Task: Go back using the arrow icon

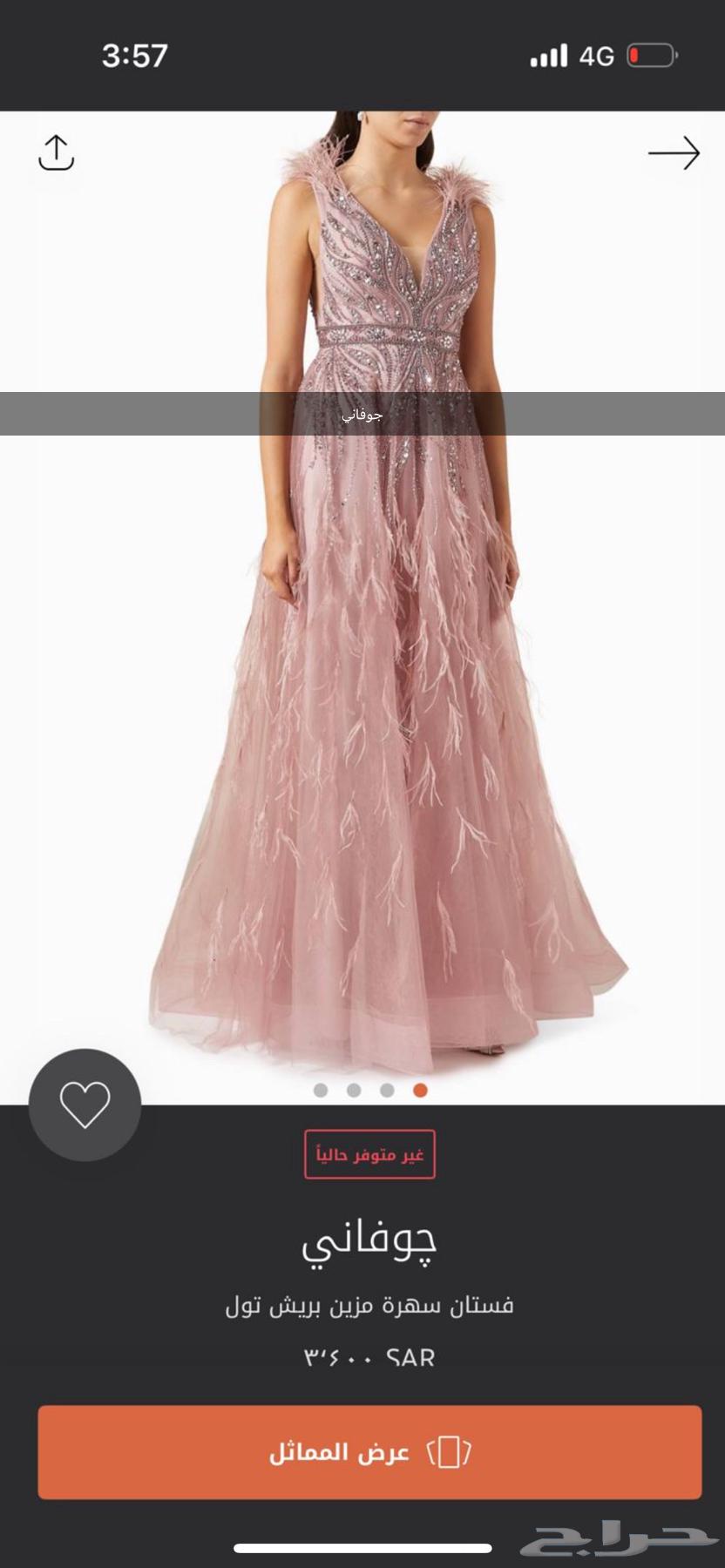Action: click(674, 153)
